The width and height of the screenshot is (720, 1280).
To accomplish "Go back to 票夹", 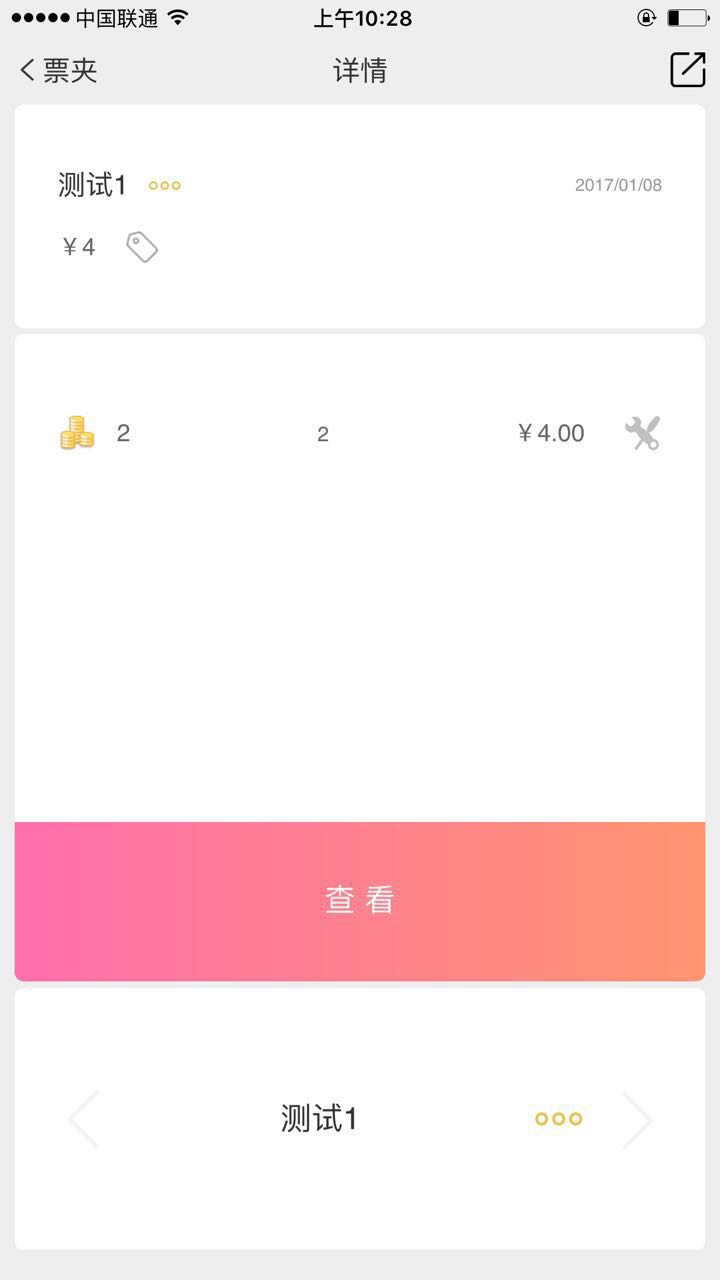I will (x=58, y=70).
